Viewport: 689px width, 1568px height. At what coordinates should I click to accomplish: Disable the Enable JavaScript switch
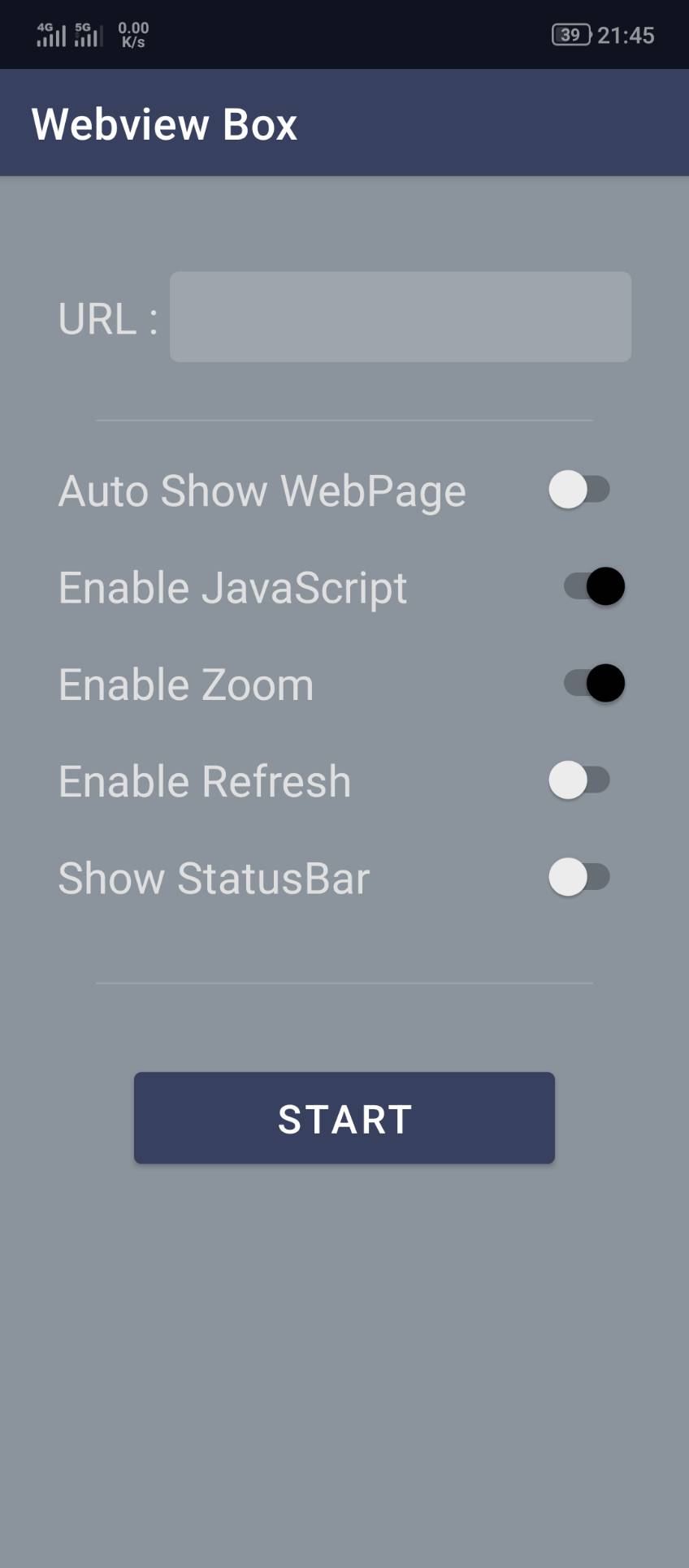(x=595, y=586)
